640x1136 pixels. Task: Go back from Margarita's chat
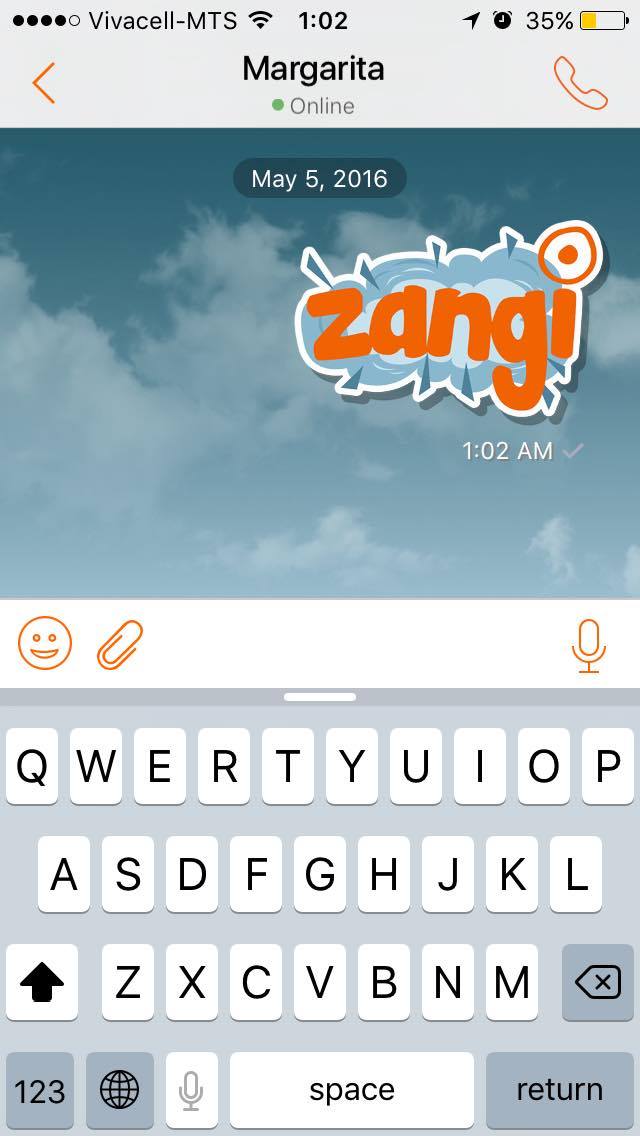tap(43, 82)
